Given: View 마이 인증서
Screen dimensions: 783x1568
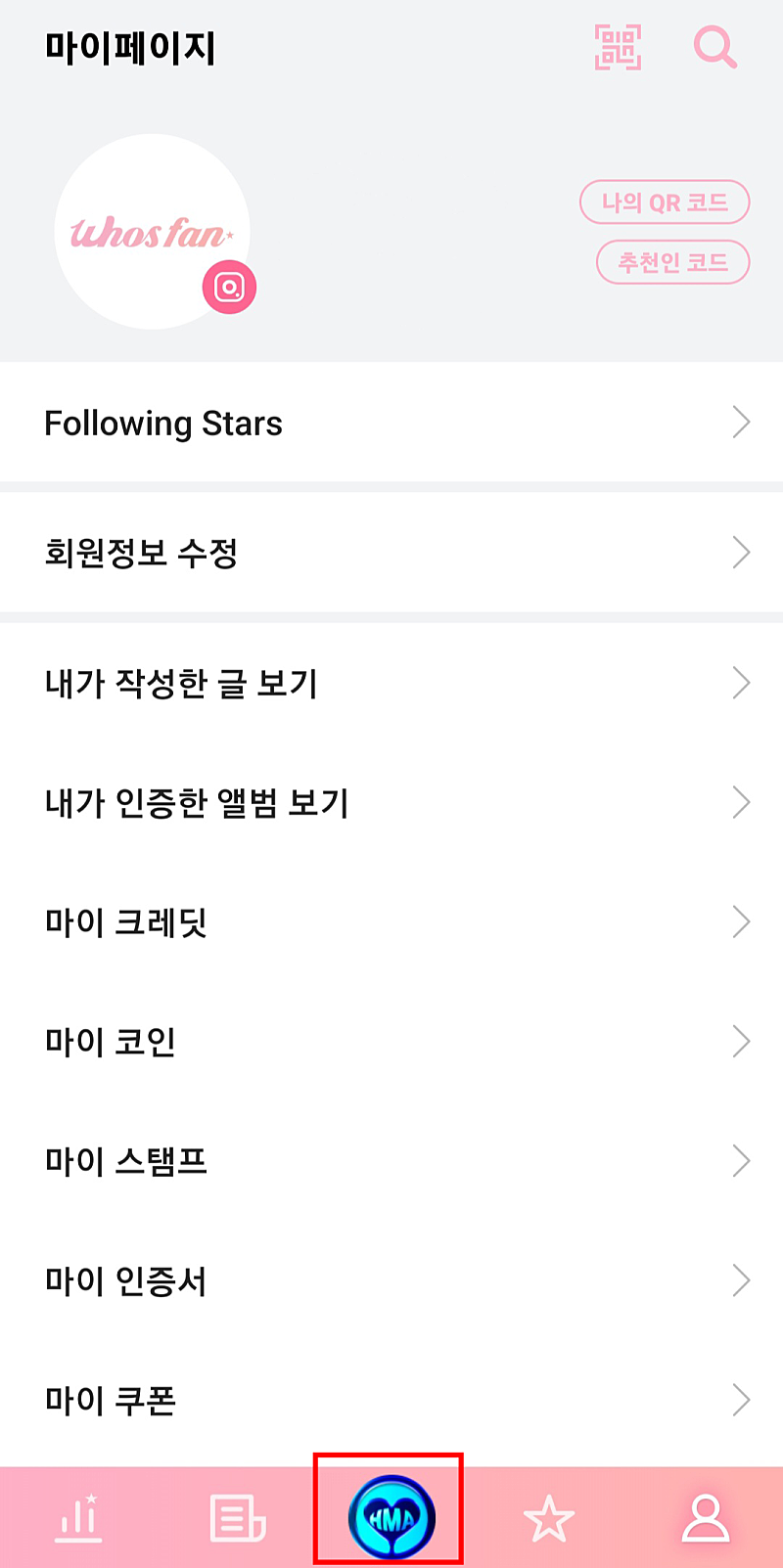Looking at the screenshot, I should [x=391, y=1280].
